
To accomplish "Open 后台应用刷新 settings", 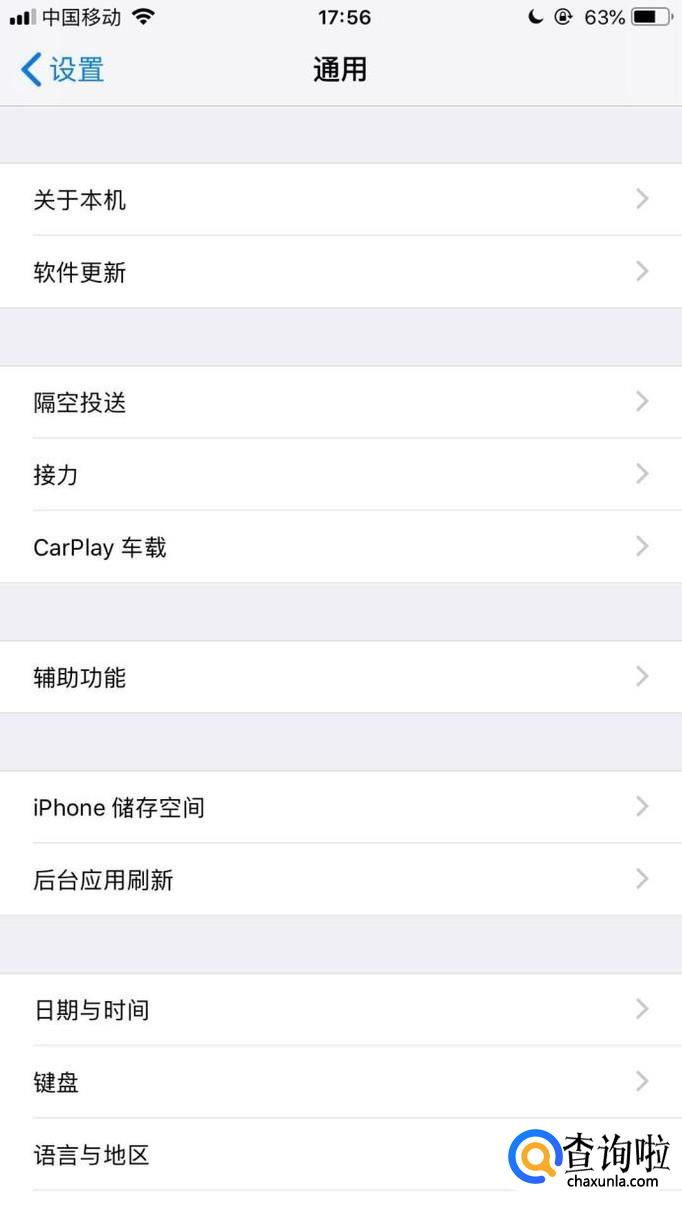I will (x=341, y=879).
